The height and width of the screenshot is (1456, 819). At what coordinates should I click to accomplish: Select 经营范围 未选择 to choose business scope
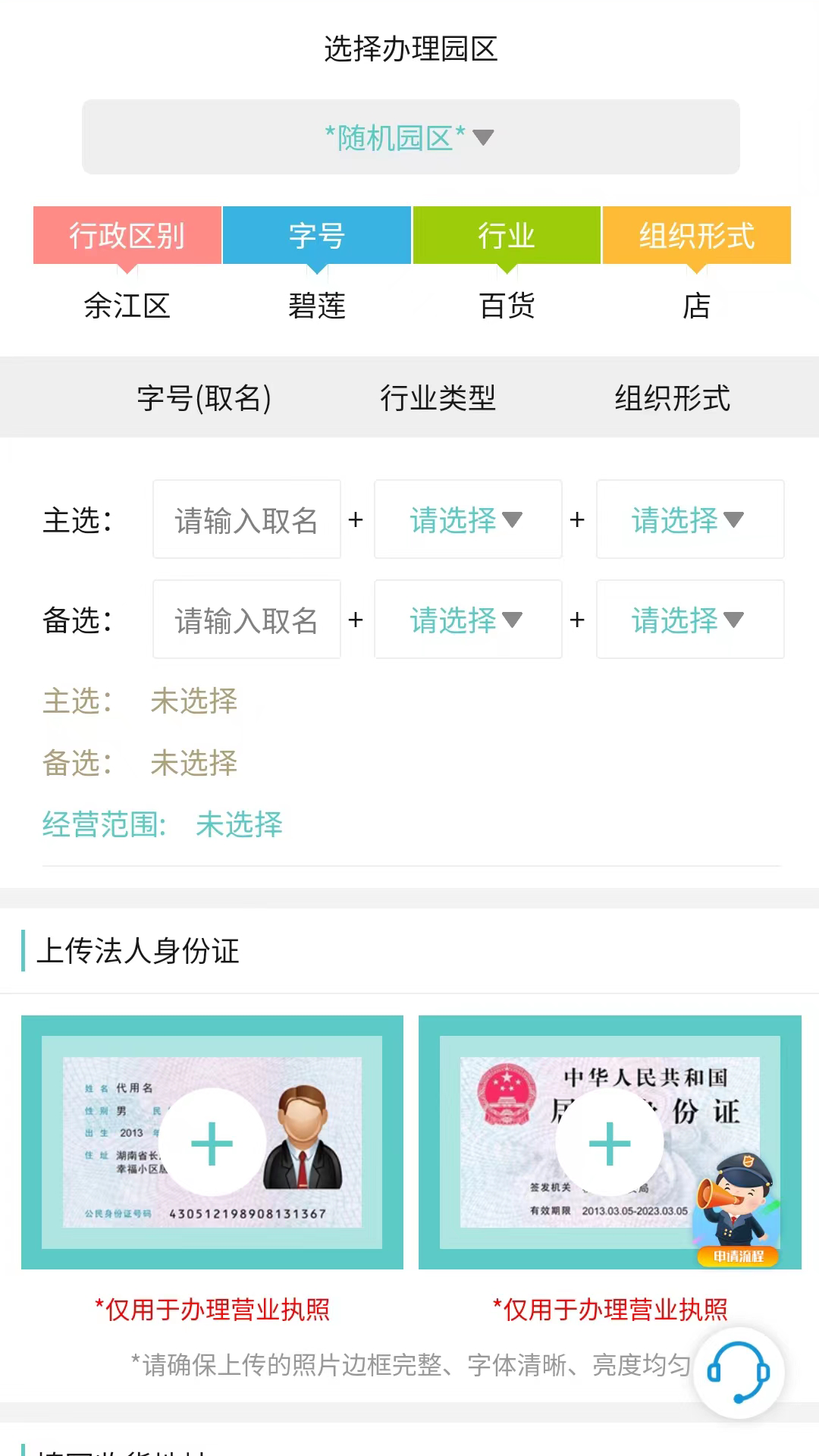coord(239,825)
